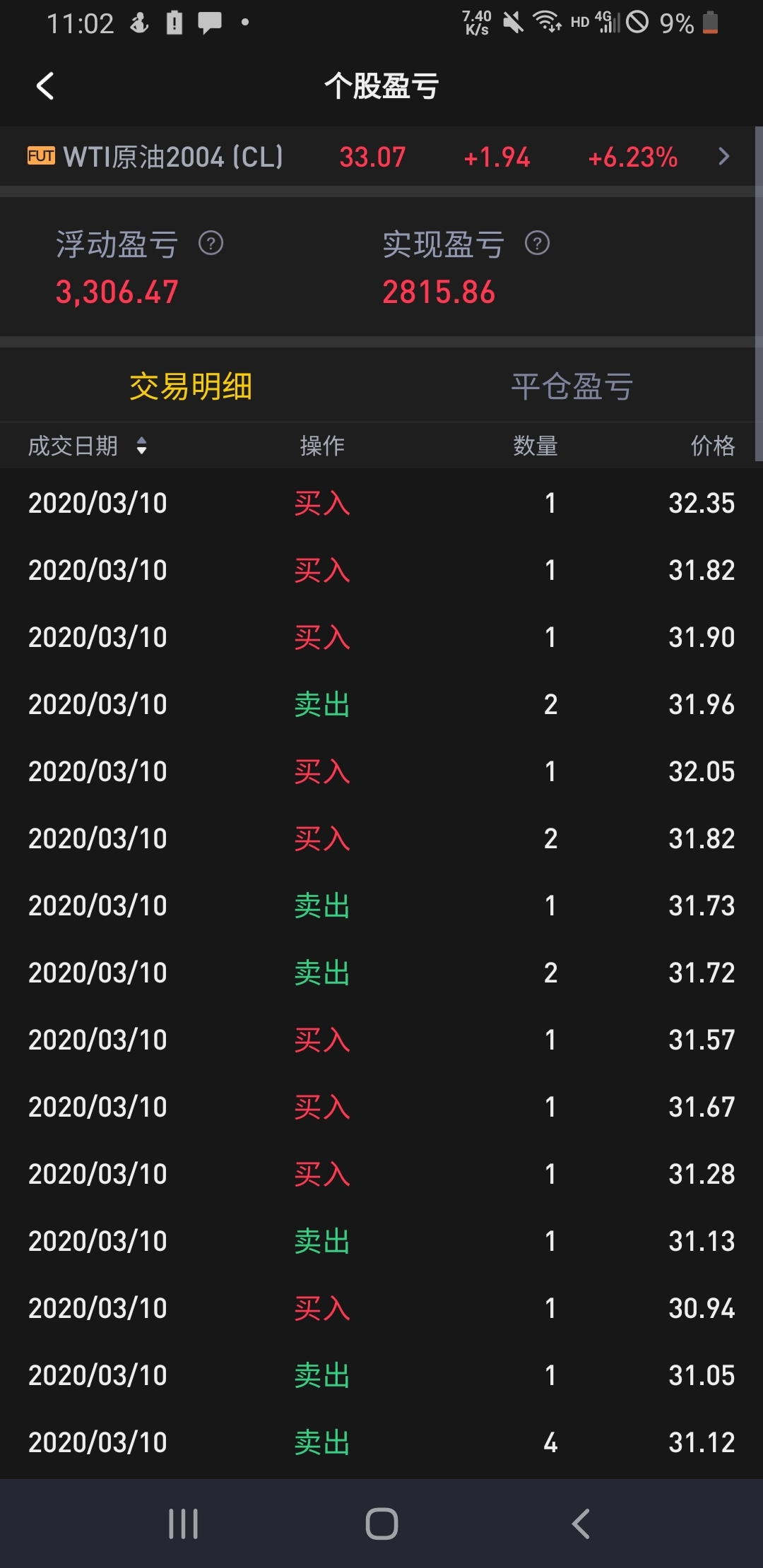Open the WTI原油2004 (CL) quote row
Screen dimensions: 763x1568
click(378, 157)
